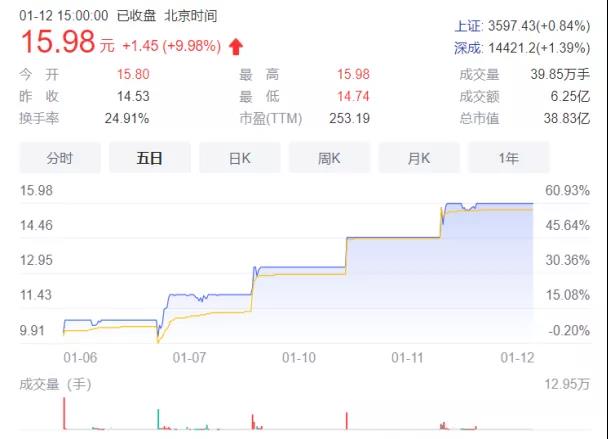Switch to the 月K chart tab
The image size is (608, 439).
pos(419,158)
